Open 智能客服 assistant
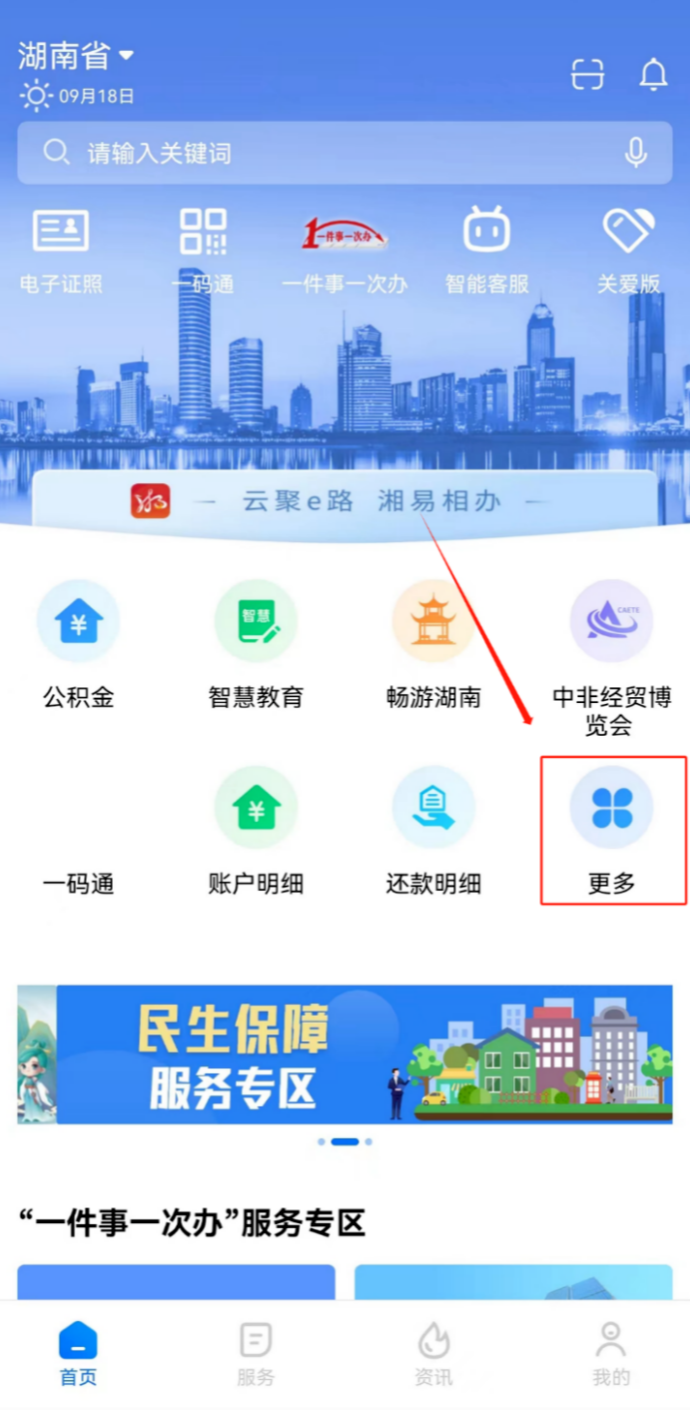Image resolution: width=690 pixels, height=1410 pixels. 486,251
